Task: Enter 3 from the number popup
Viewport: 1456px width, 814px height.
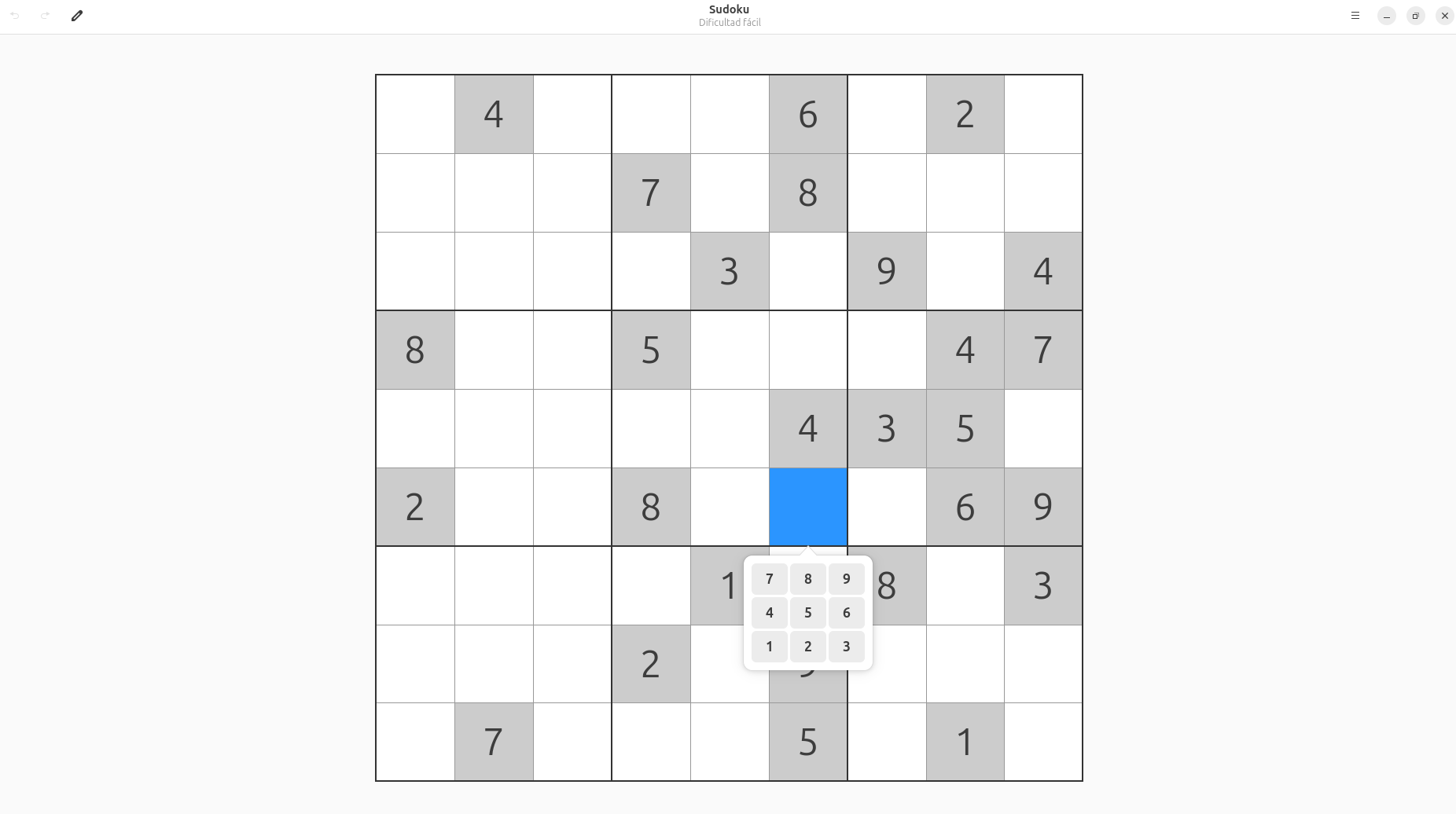Action: (846, 647)
